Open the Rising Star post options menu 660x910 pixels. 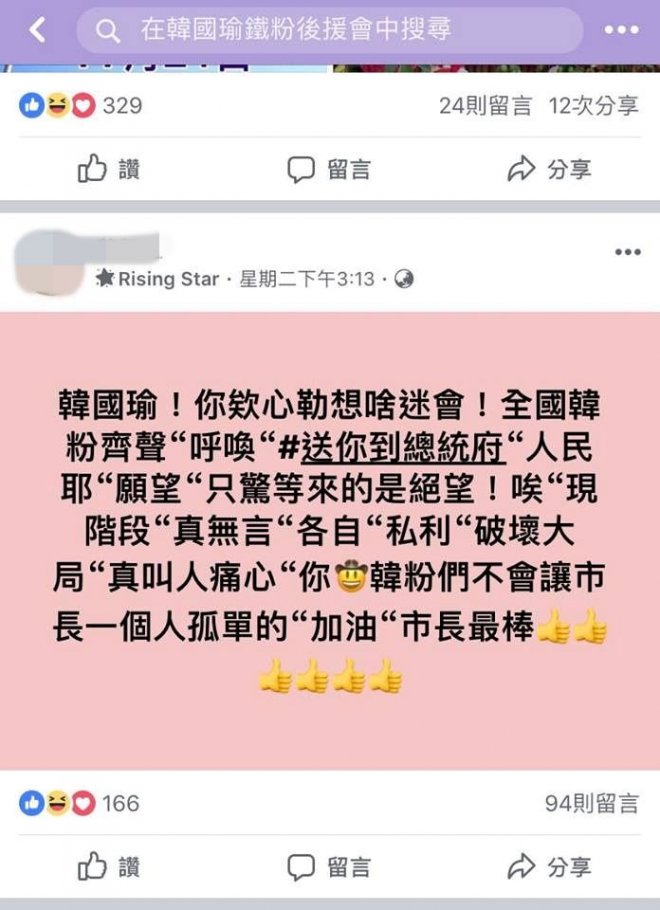[627, 252]
